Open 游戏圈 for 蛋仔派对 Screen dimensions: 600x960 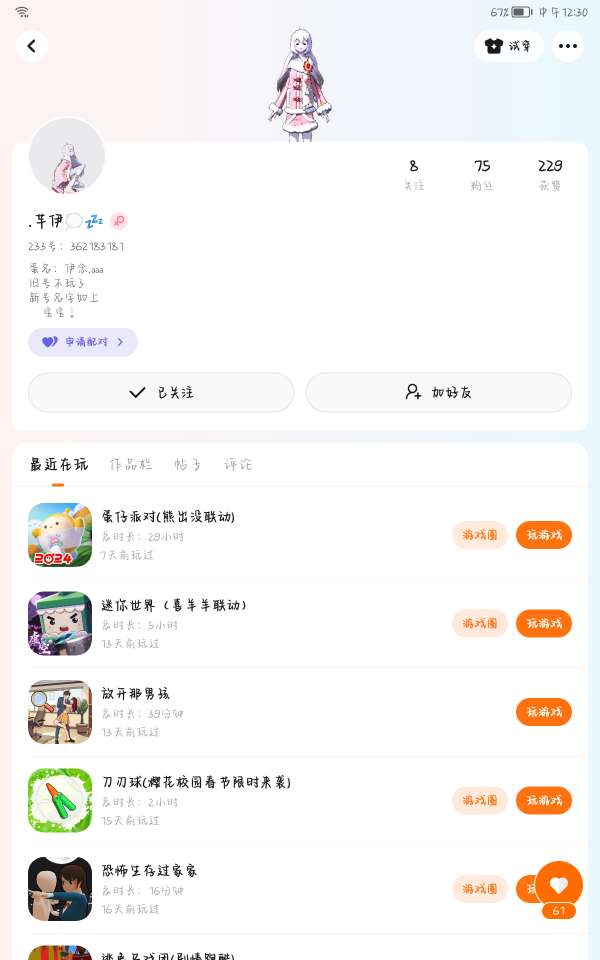(x=480, y=535)
